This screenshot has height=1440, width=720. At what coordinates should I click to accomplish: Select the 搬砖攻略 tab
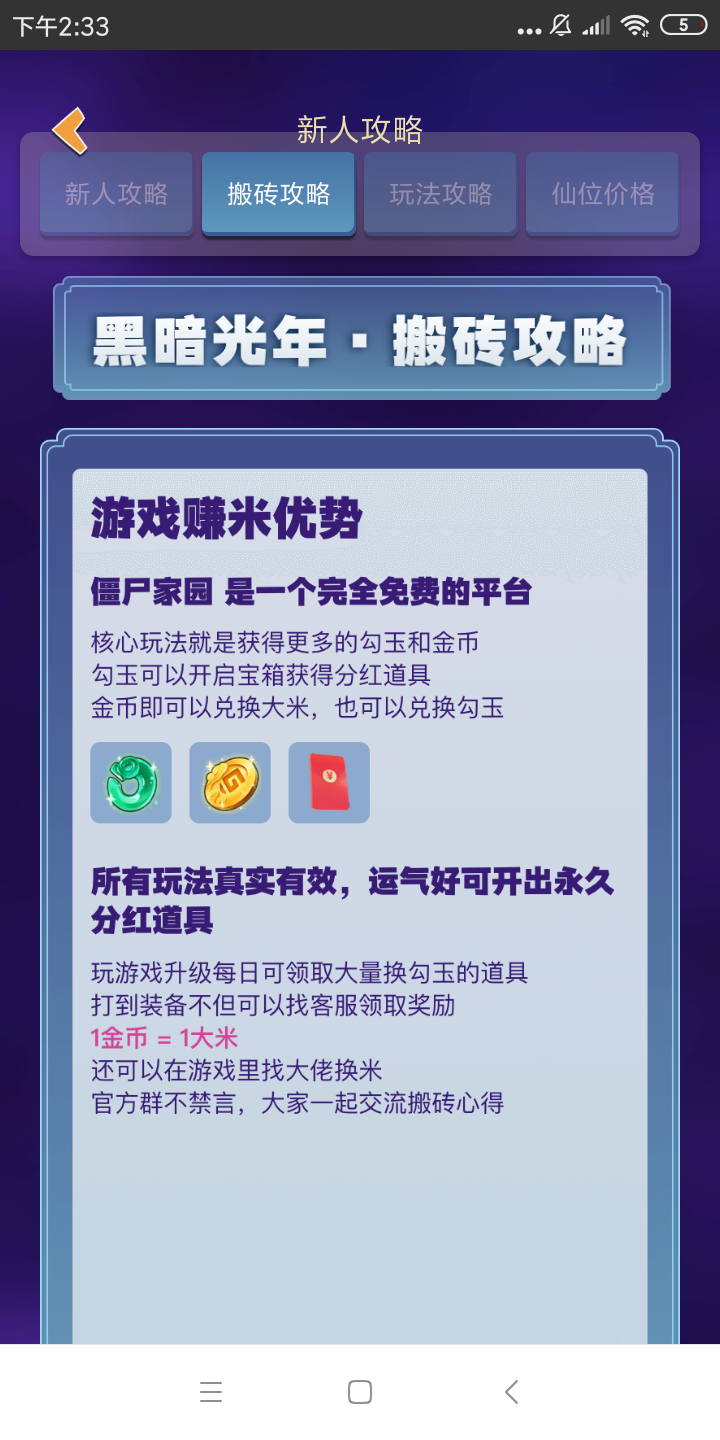pos(279,194)
